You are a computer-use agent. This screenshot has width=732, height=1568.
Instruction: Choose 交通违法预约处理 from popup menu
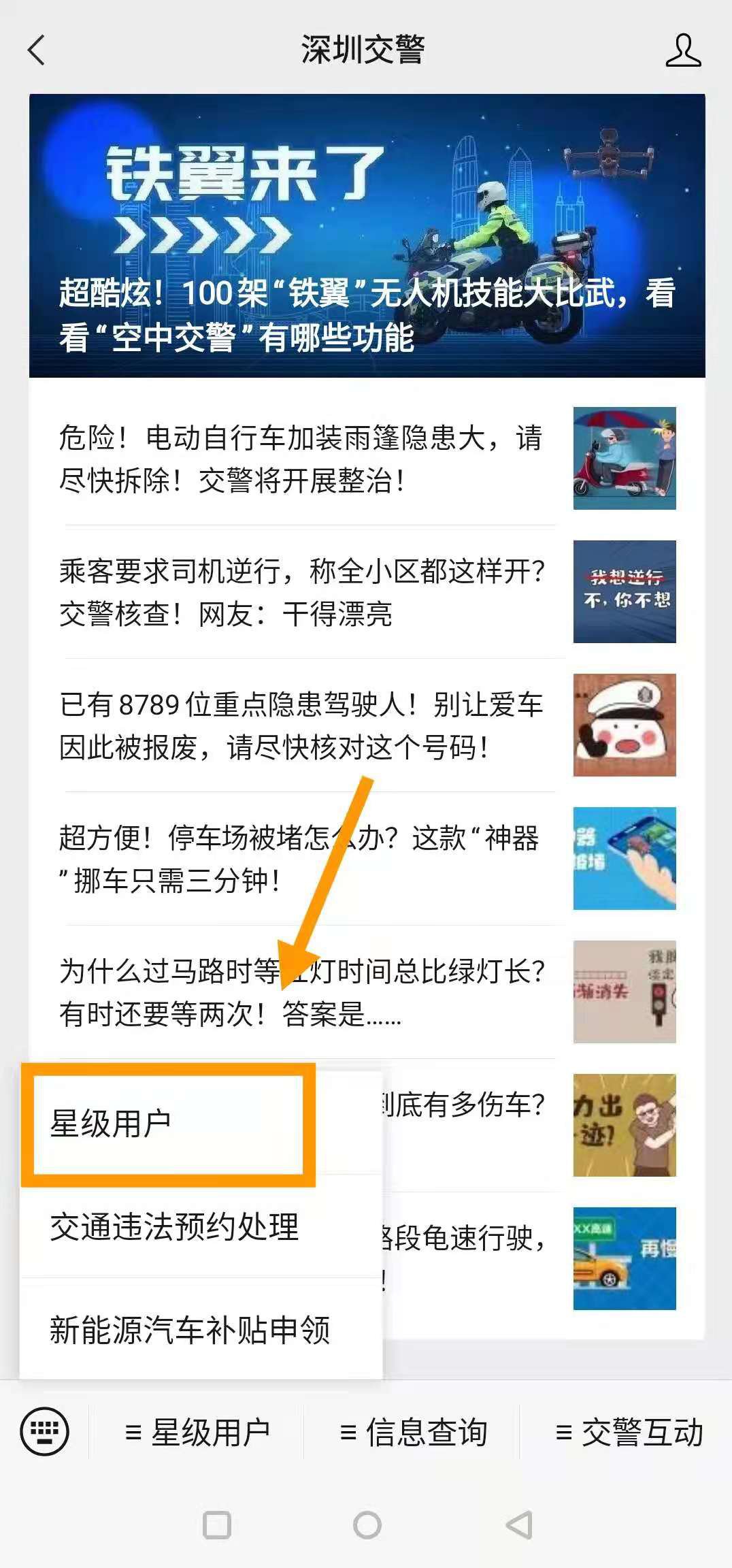[175, 1226]
